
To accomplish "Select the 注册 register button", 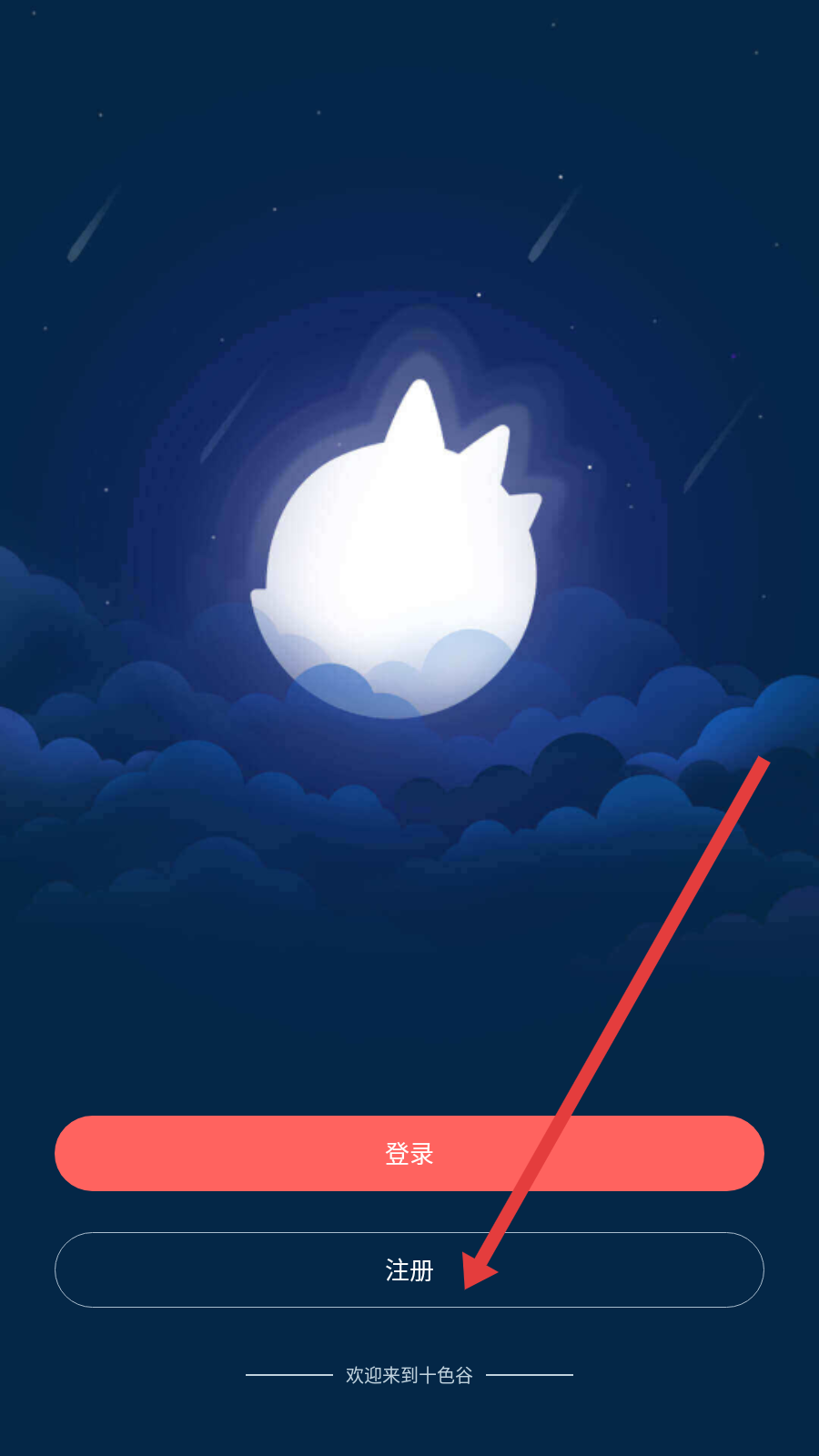I will click(x=409, y=1269).
